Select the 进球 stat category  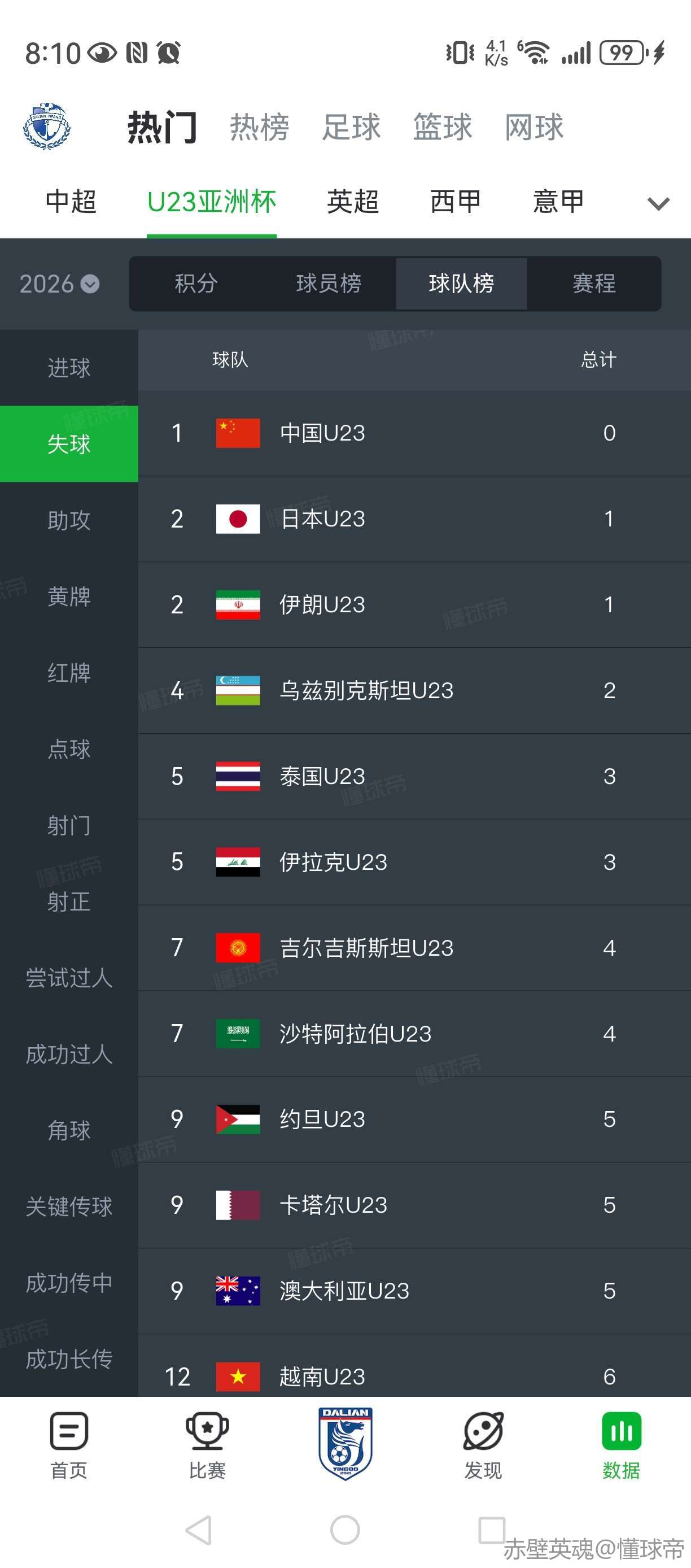[x=69, y=368]
